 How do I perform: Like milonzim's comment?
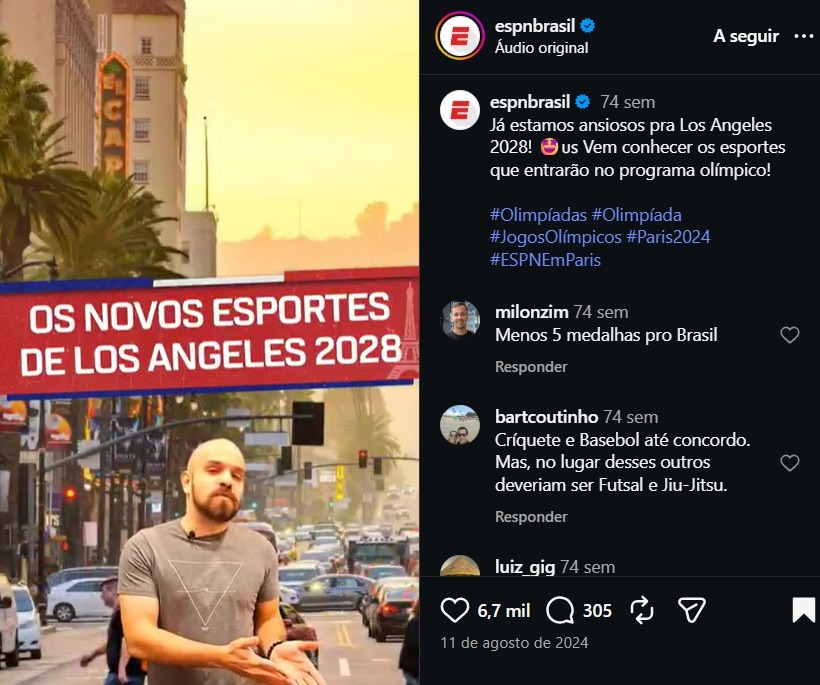coord(790,335)
